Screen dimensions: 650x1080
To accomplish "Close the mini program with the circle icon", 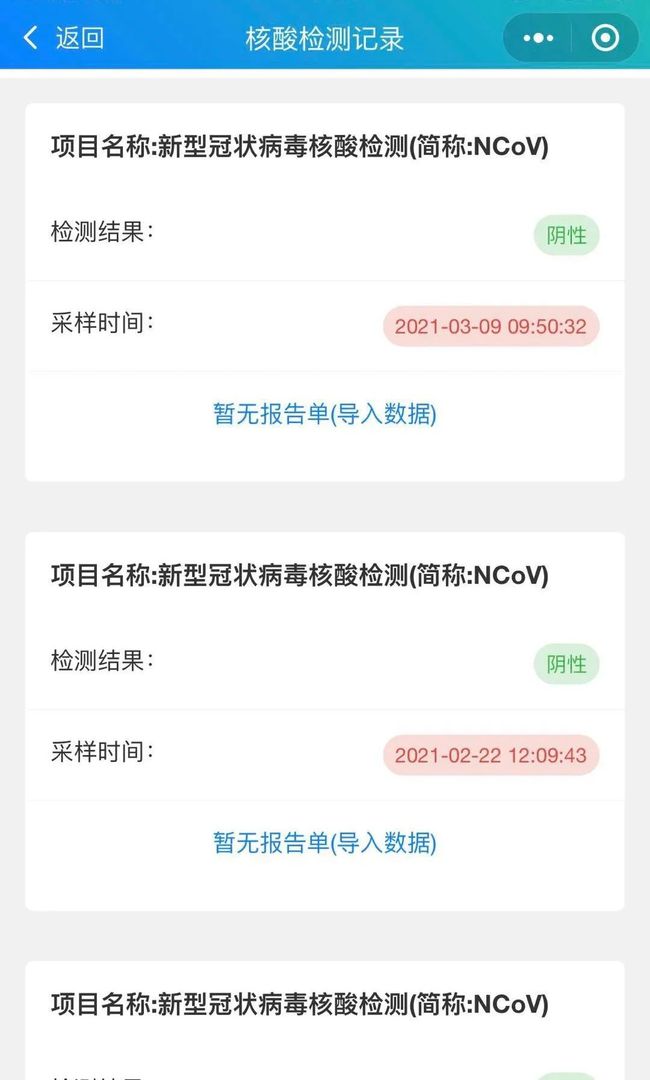I will (x=605, y=38).
